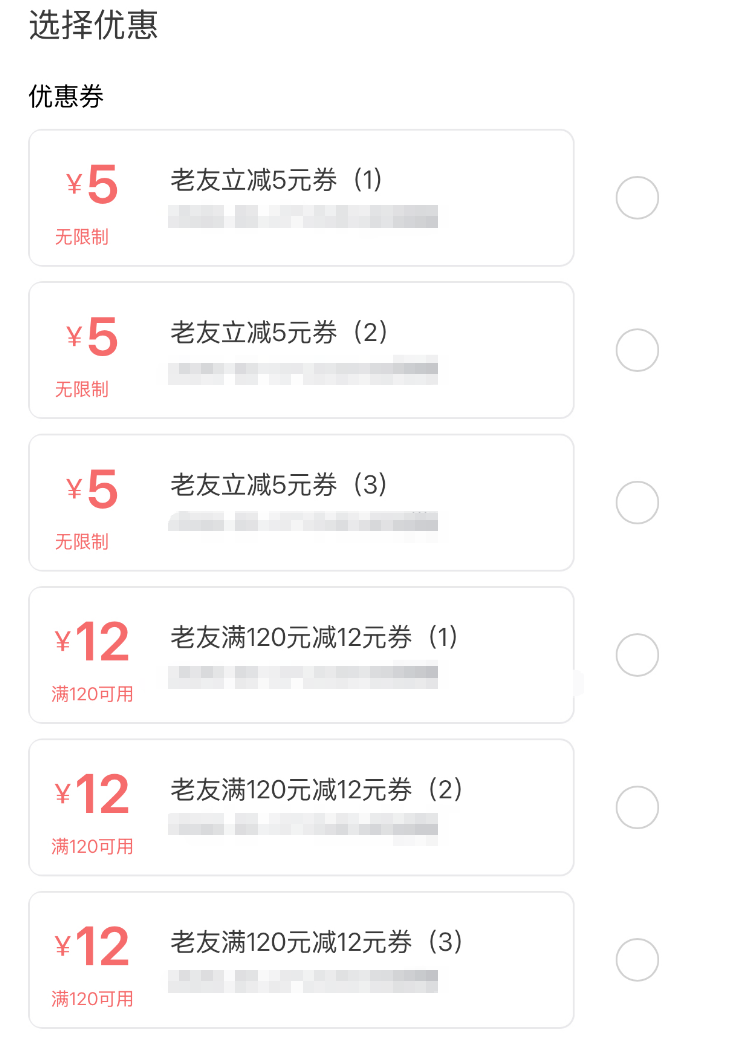Viewport: 735px width, 1040px height.
Task: Click the 无限制 label on the first coupon
Action: click(x=83, y=225)
